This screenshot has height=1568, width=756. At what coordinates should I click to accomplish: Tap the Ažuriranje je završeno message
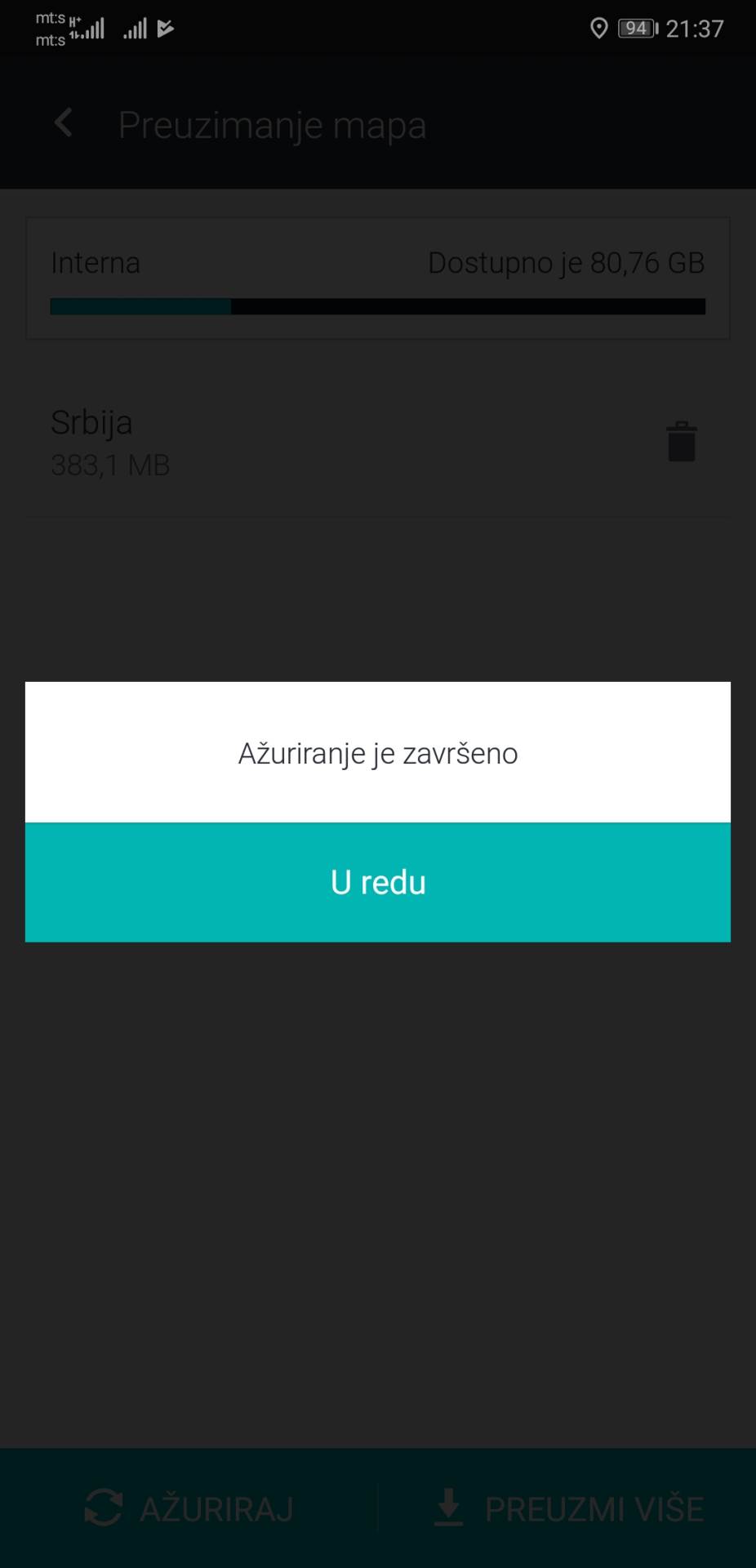click(x=378, y=752)
